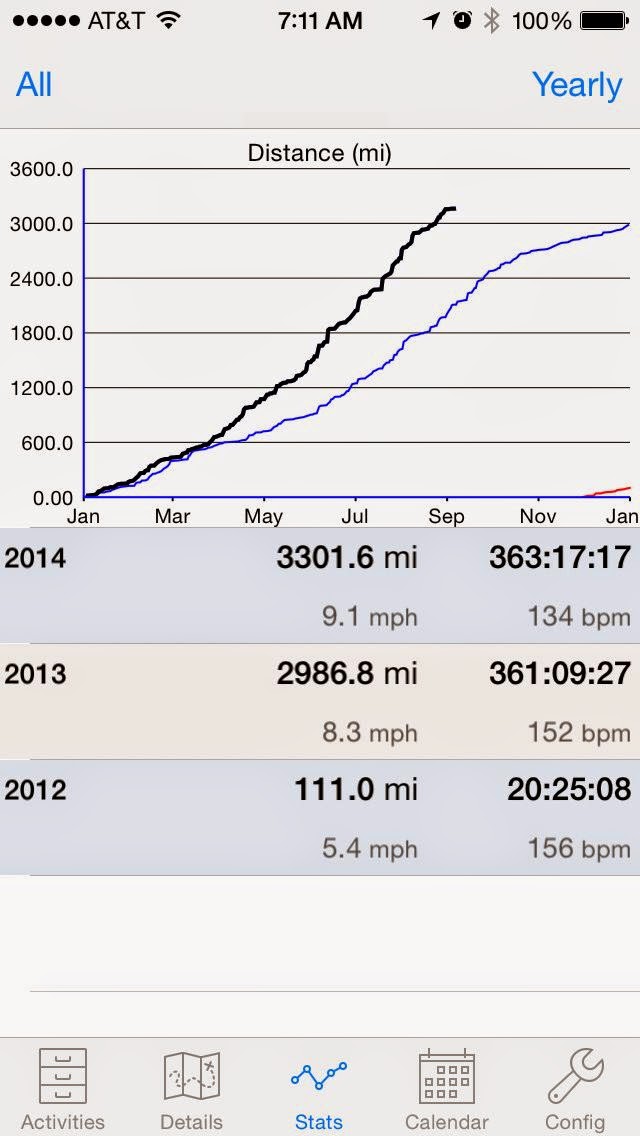This screenshot has width=640, height=1136.
Task: Select the 2013 yearly summary row
Action: tap(320, 701)
